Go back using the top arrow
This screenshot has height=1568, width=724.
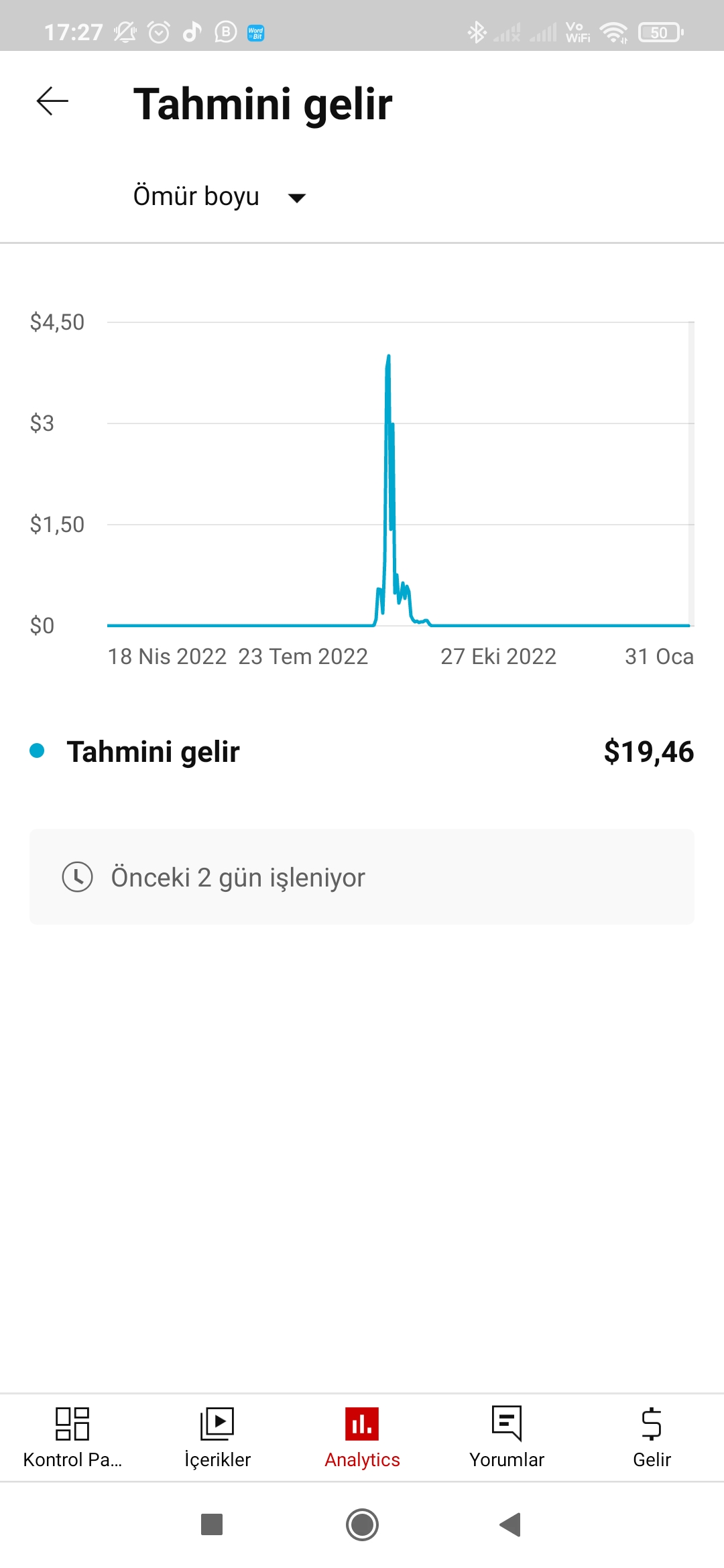click(x=52, y=101)
